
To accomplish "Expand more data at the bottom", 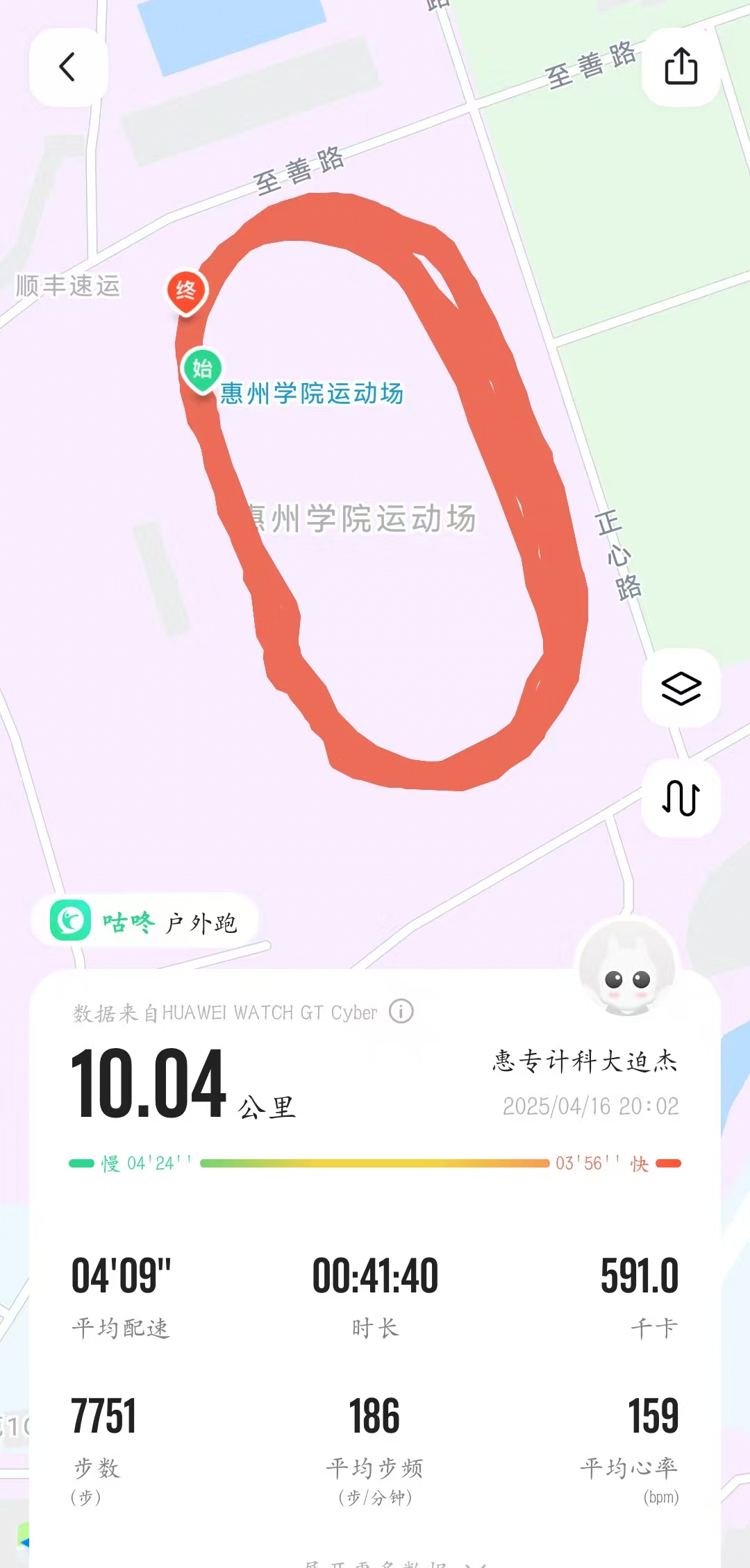I will tap(396, 1562).
